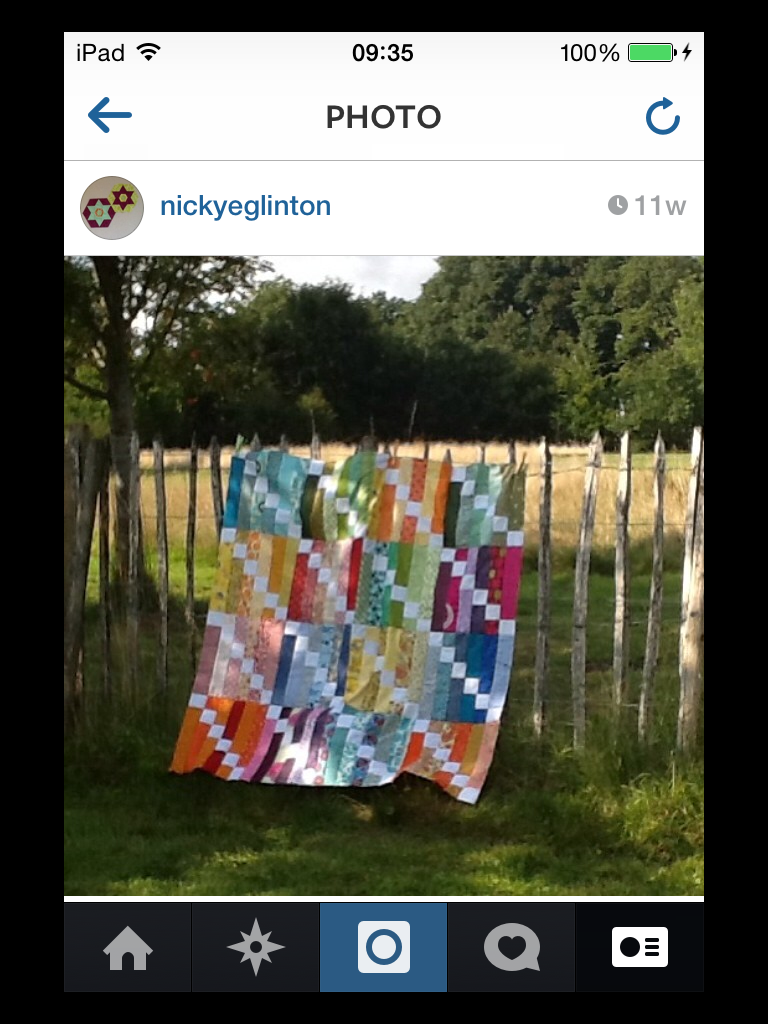Go back using the arrow
Screen dimensions: 768x1024
tap(110, 116)
